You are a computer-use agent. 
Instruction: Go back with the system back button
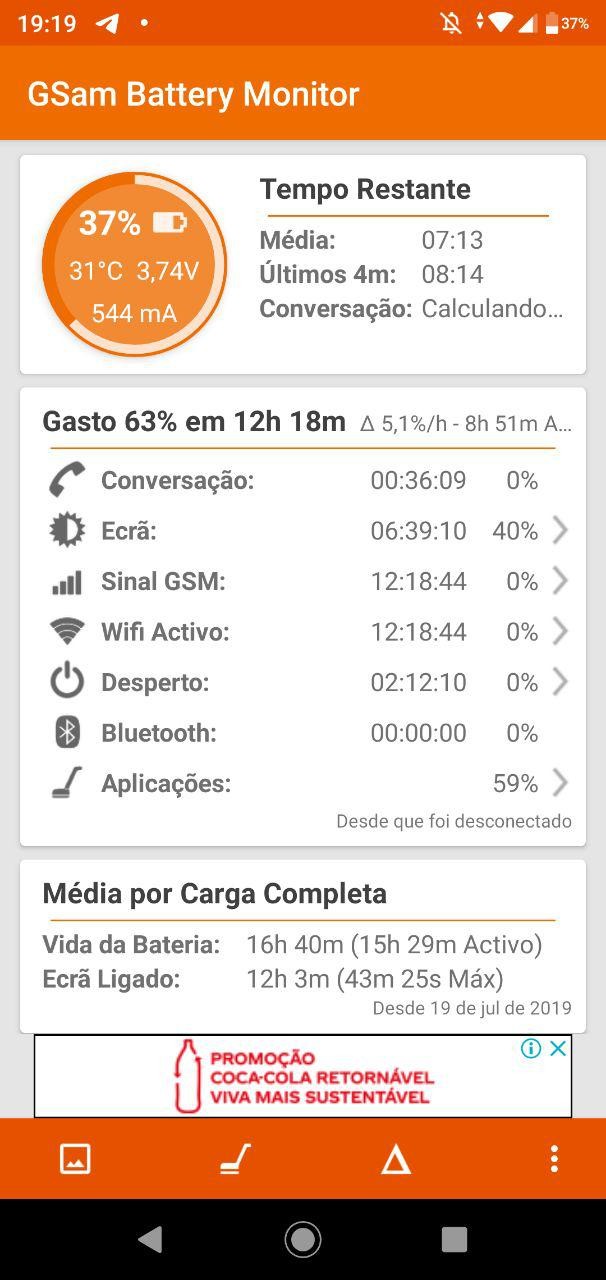150,1240
